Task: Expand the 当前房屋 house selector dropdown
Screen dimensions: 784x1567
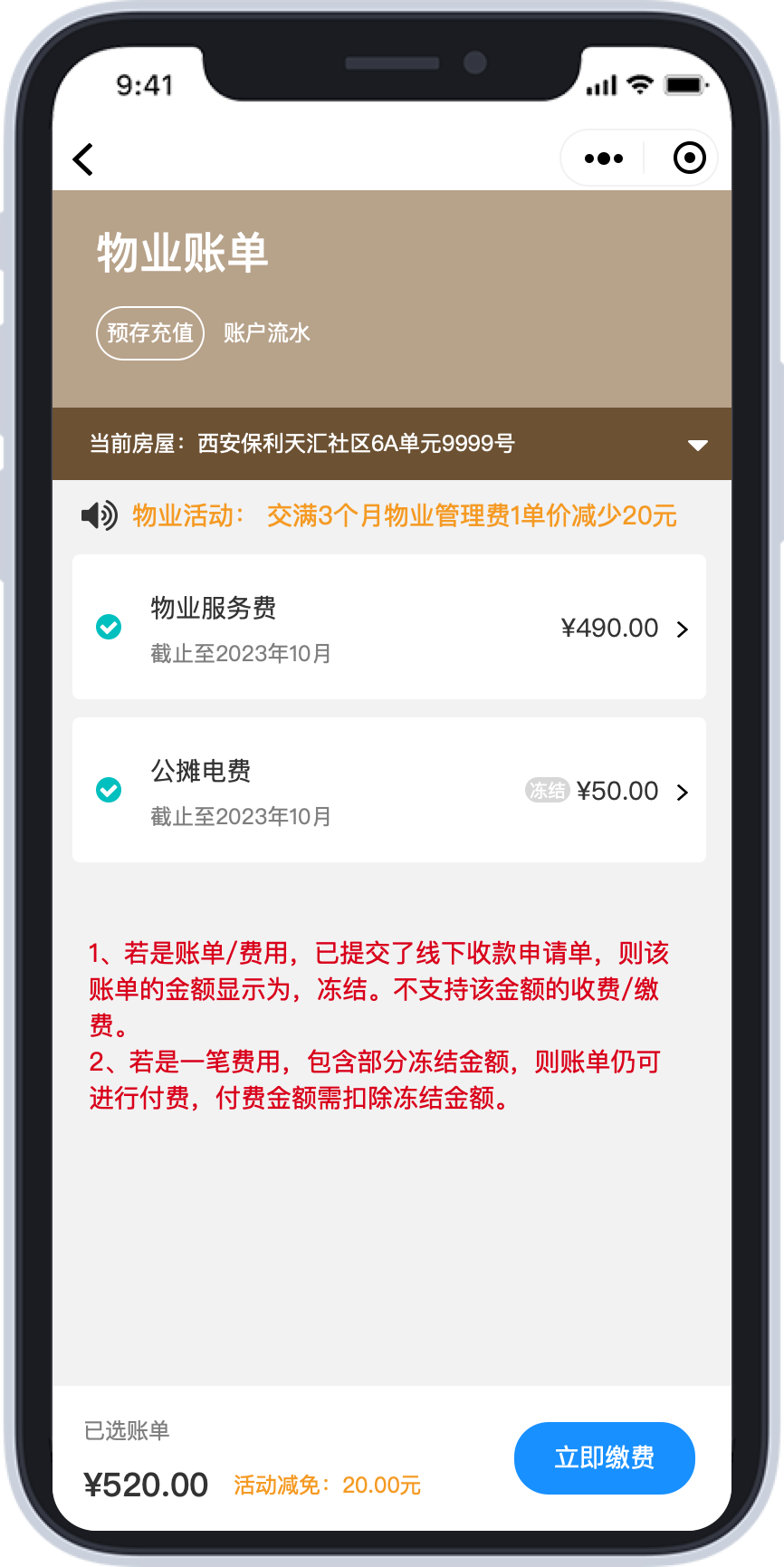Action: click(697, 445)
